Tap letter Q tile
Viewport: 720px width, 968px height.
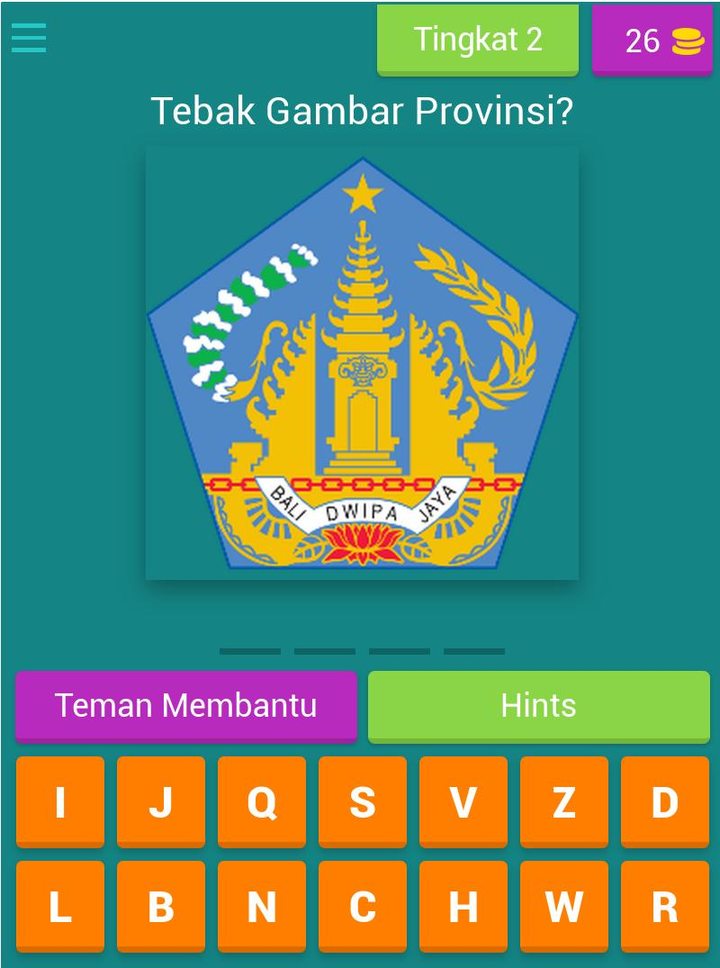pos(262,802)
